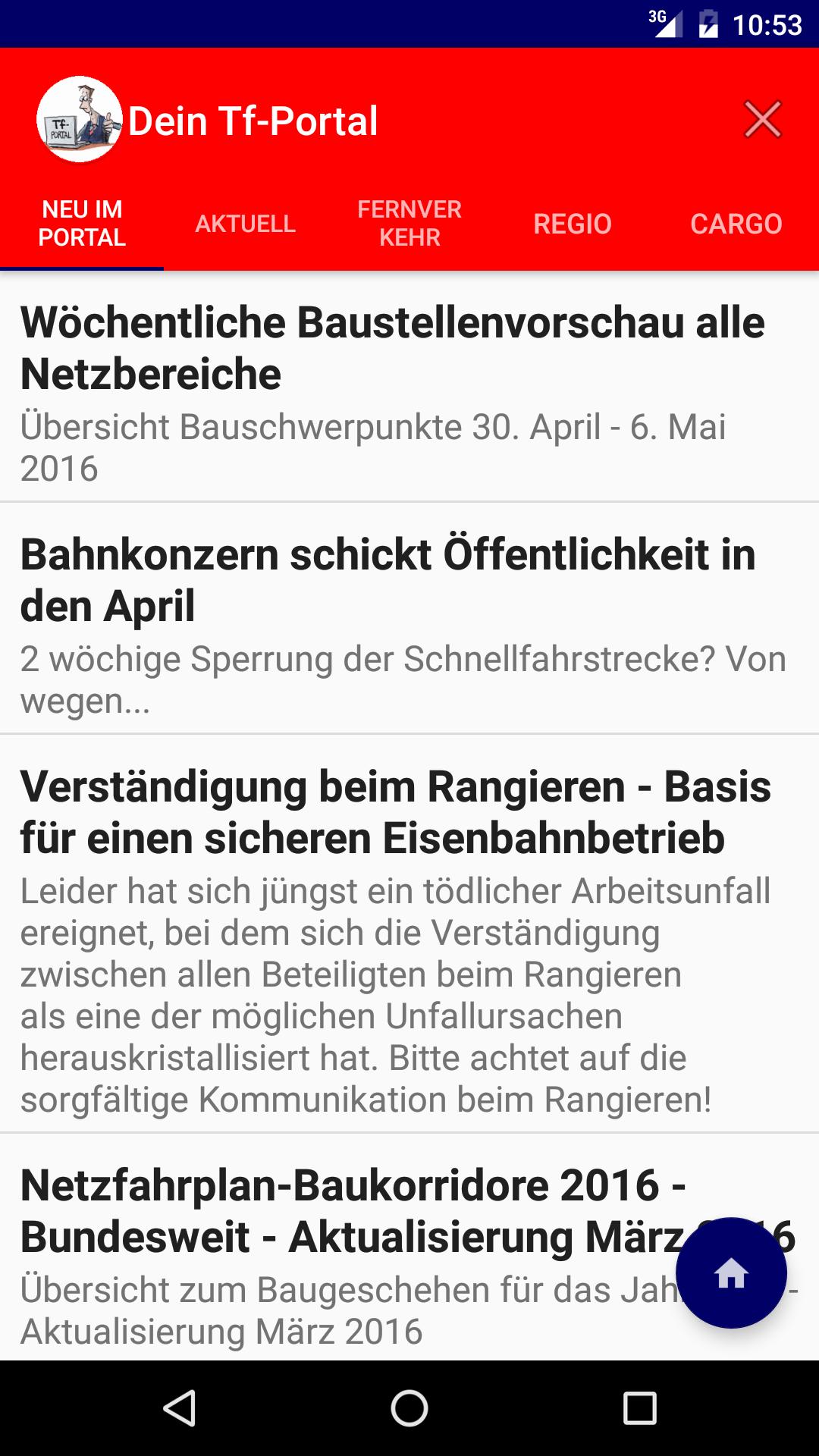Read Verständigung beim Rangieren article

pos(395,811)
